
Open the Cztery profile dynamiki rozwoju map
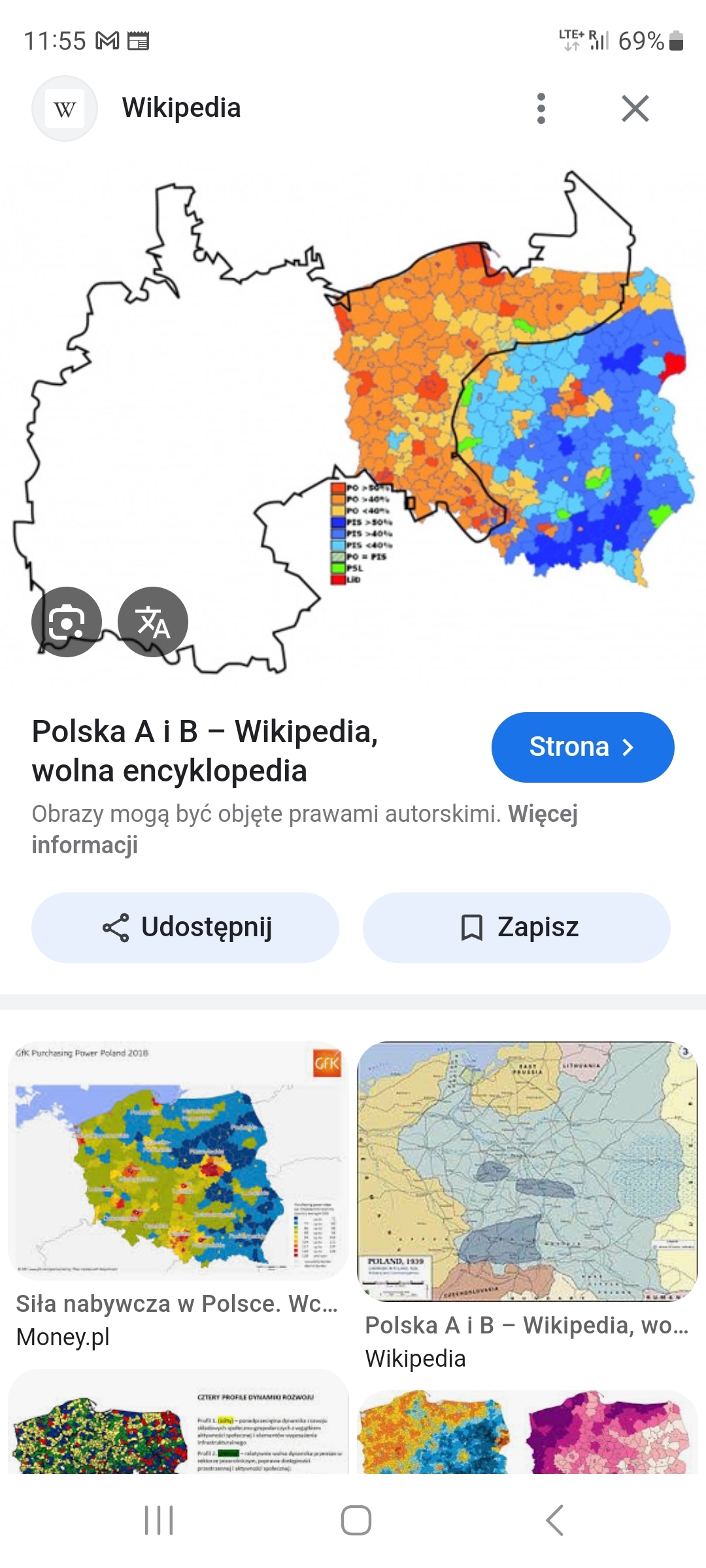(178, 1424)
